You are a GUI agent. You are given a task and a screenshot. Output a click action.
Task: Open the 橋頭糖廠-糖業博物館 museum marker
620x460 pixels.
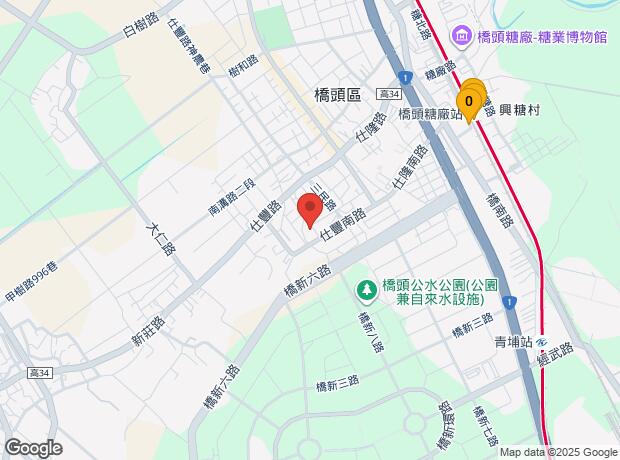[462, 37]
